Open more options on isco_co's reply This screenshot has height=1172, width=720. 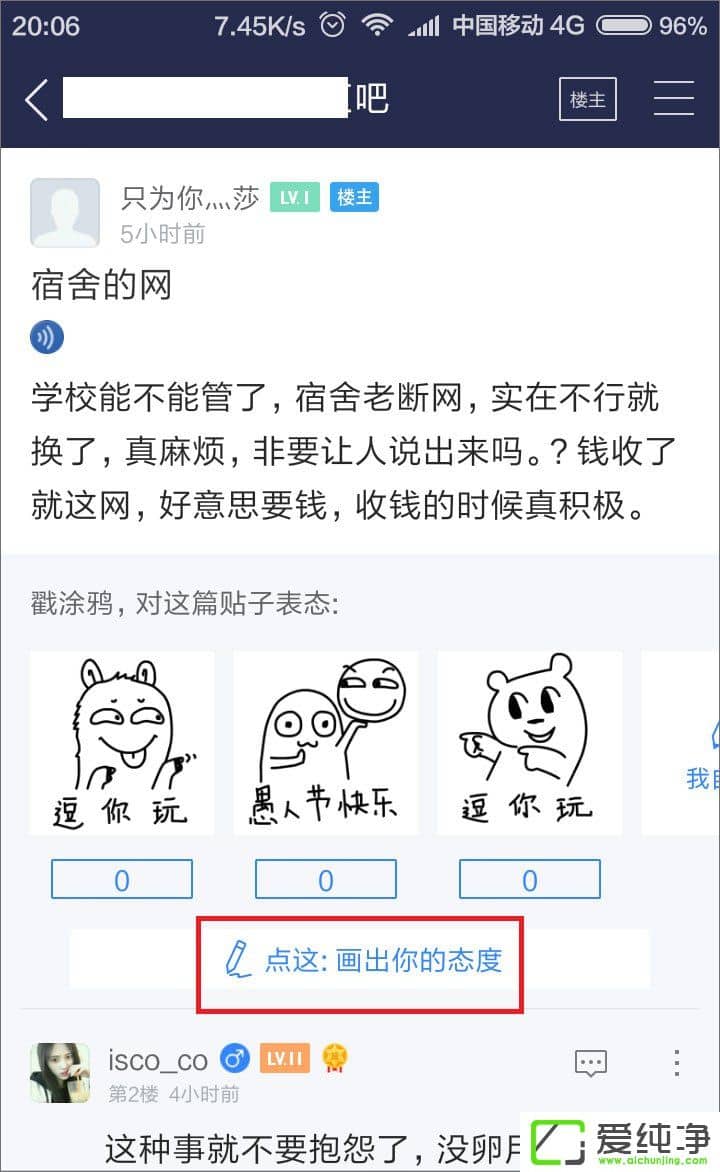[677, 1062]
